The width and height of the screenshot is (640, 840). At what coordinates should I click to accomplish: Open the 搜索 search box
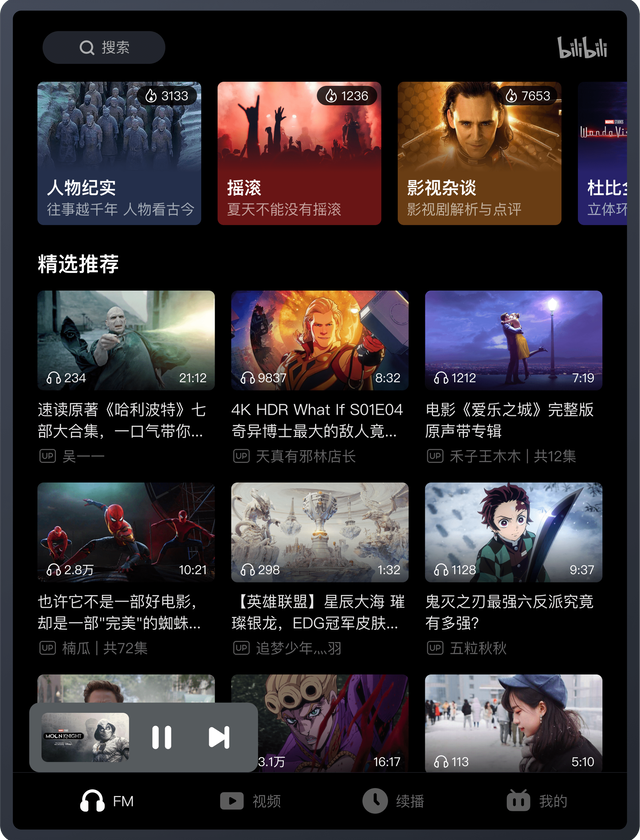[104, 47]
